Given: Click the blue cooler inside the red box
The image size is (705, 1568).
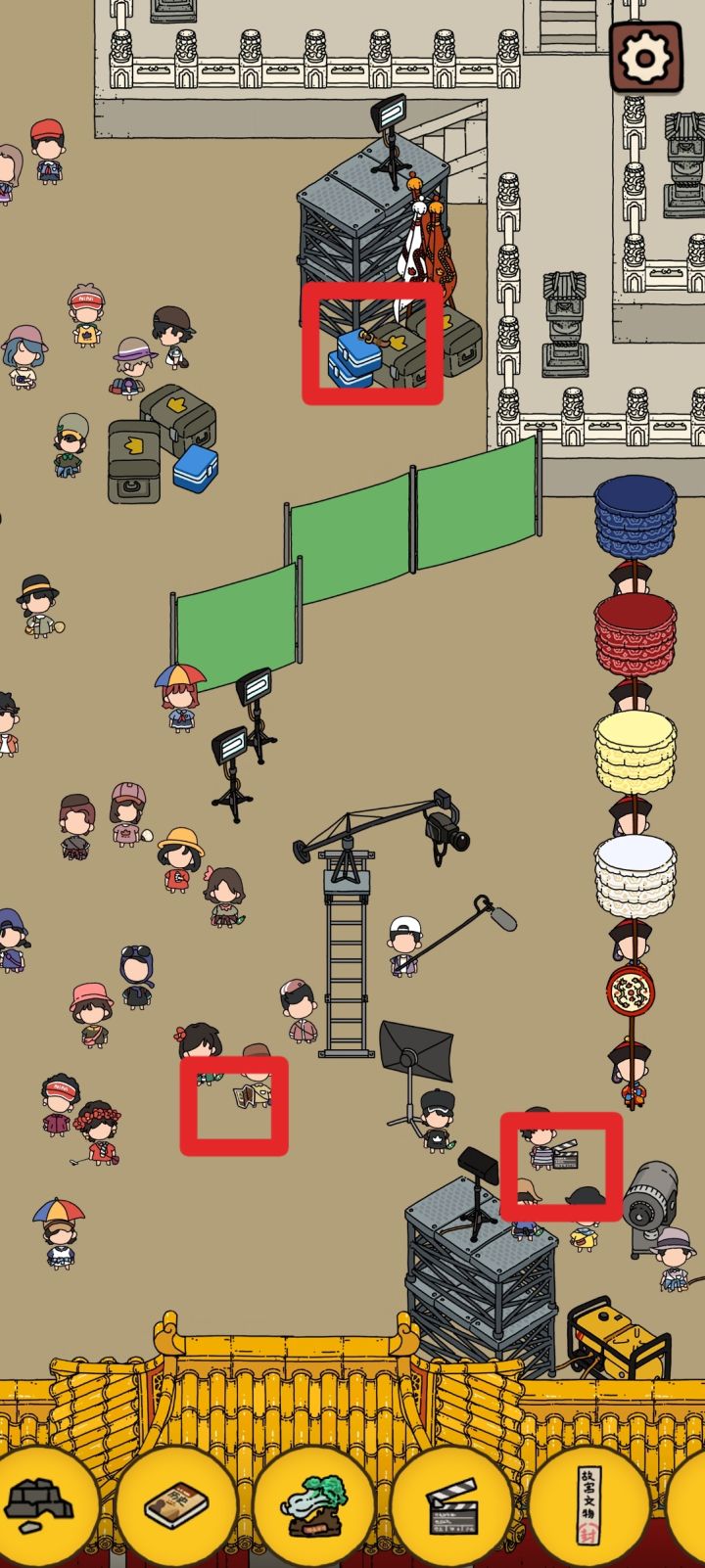Looking at the screenshot, I should point(354,356).
